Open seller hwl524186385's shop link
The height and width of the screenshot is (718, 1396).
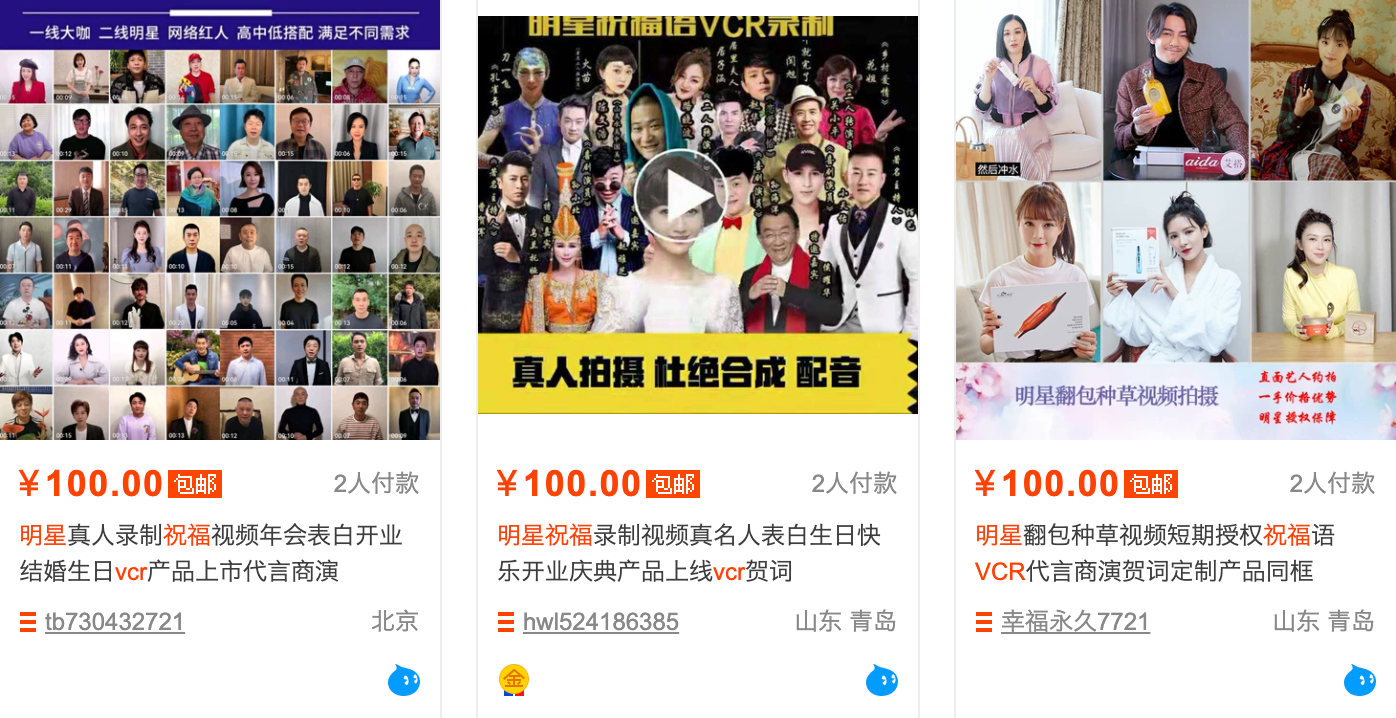coord(600,622)
